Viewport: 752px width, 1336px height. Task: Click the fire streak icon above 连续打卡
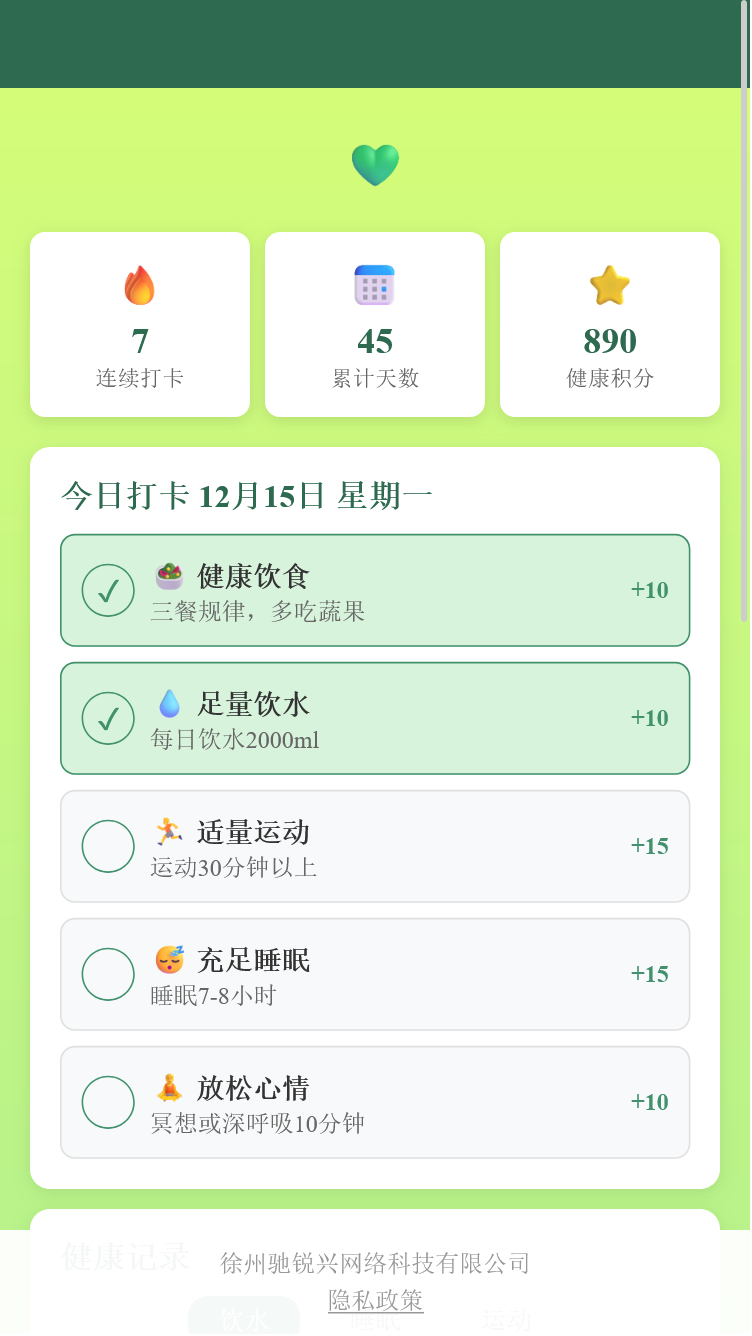139,284
